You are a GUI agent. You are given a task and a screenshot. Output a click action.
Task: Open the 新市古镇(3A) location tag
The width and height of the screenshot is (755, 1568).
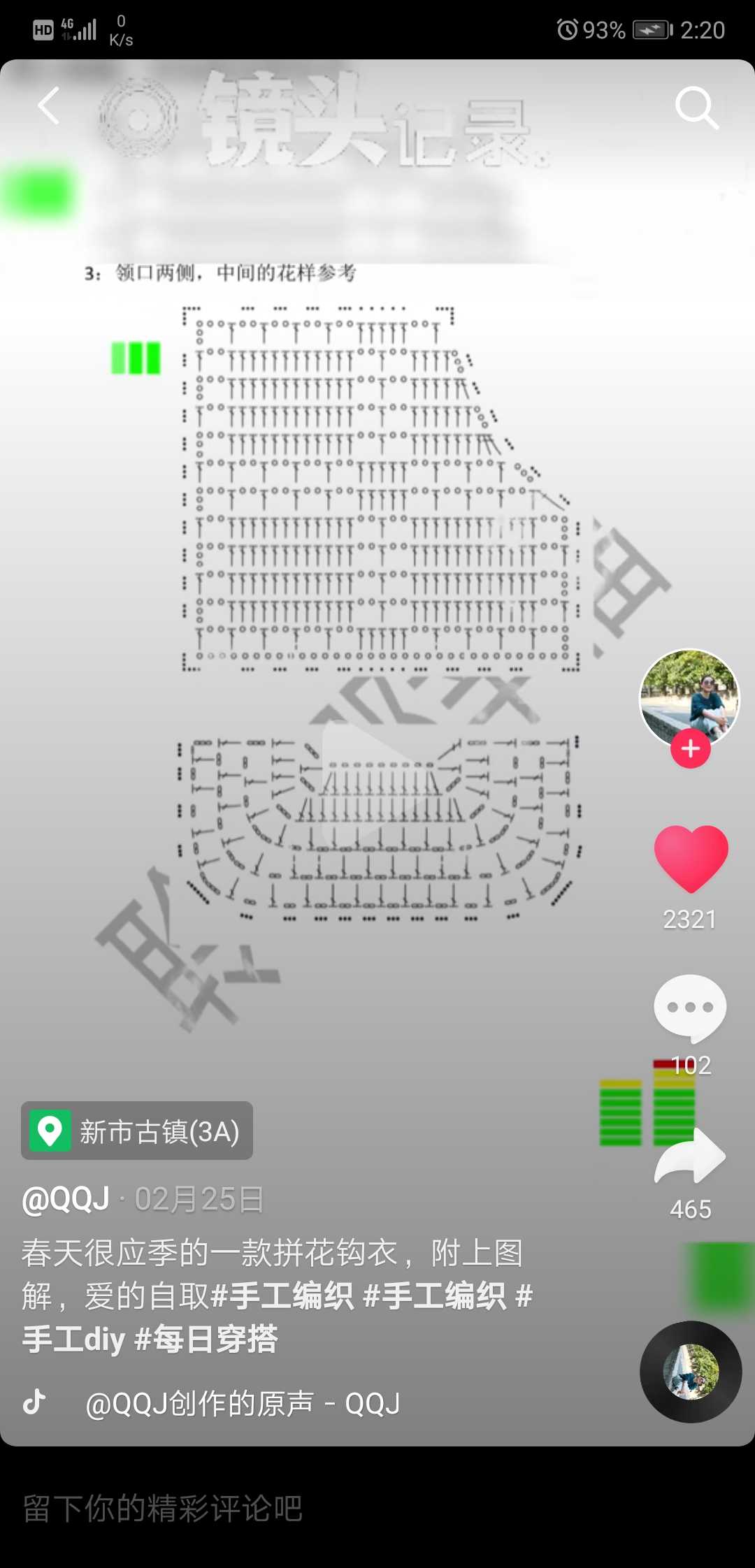click(138, 1131)
